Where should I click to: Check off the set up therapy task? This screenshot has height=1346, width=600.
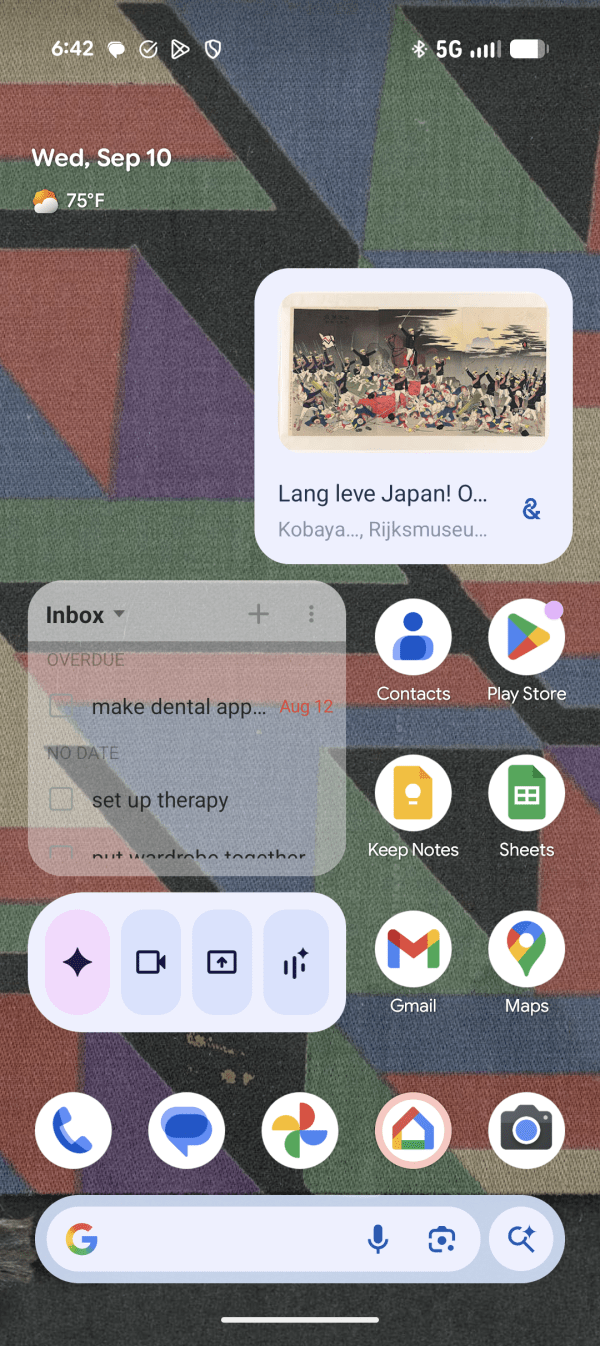61,799
